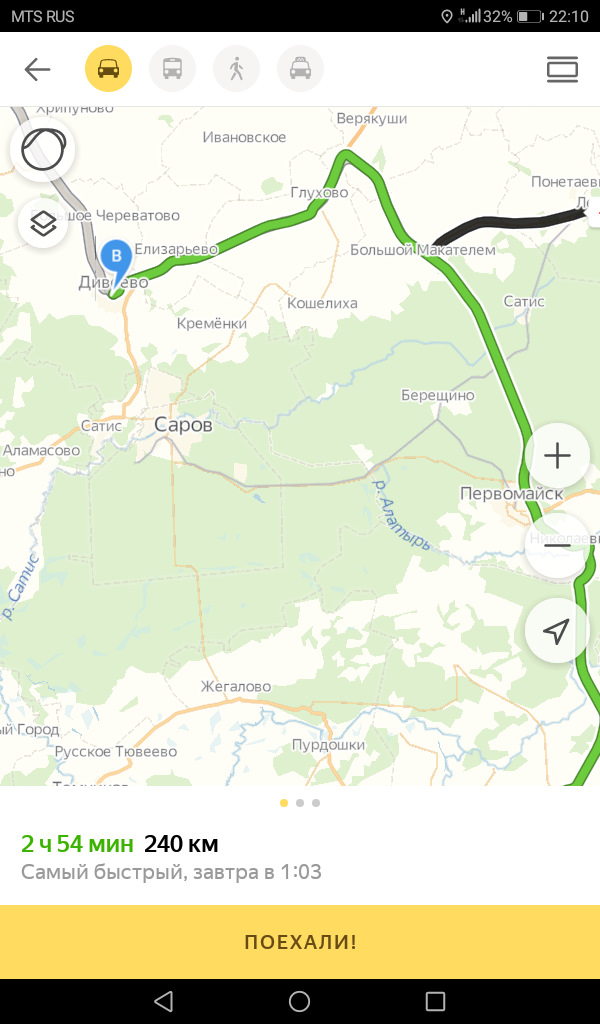
Task: Open the map layers selector
Action: [43, 224]
